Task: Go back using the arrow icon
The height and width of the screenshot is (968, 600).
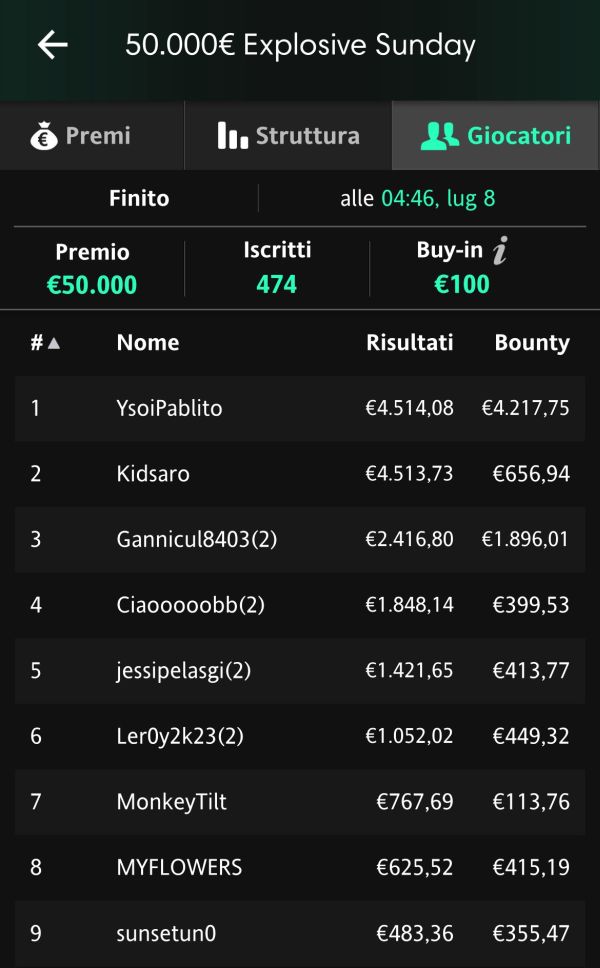Action: [x=52, y=45]
